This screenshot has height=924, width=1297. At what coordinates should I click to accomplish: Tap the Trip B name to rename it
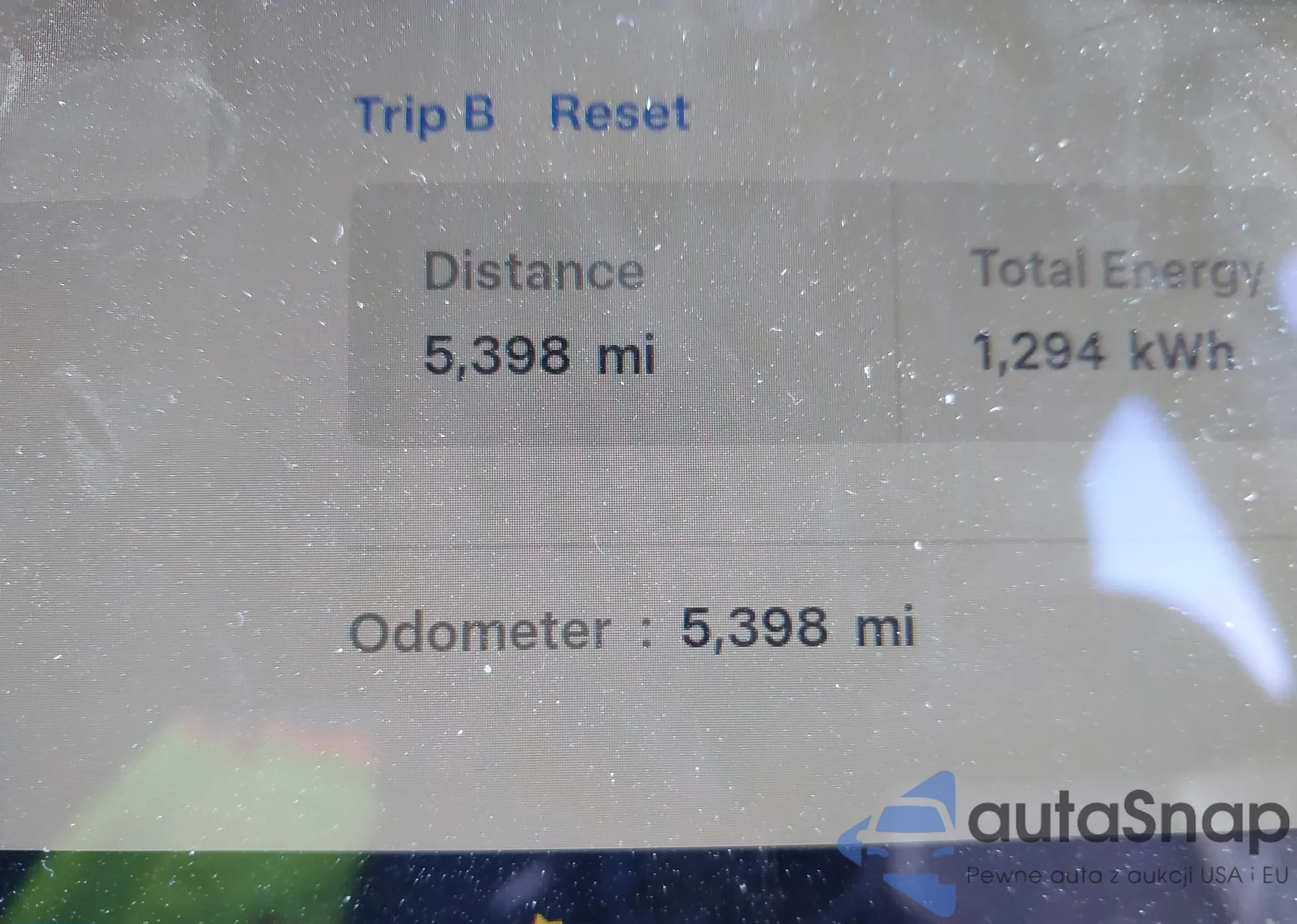(425, 115)
